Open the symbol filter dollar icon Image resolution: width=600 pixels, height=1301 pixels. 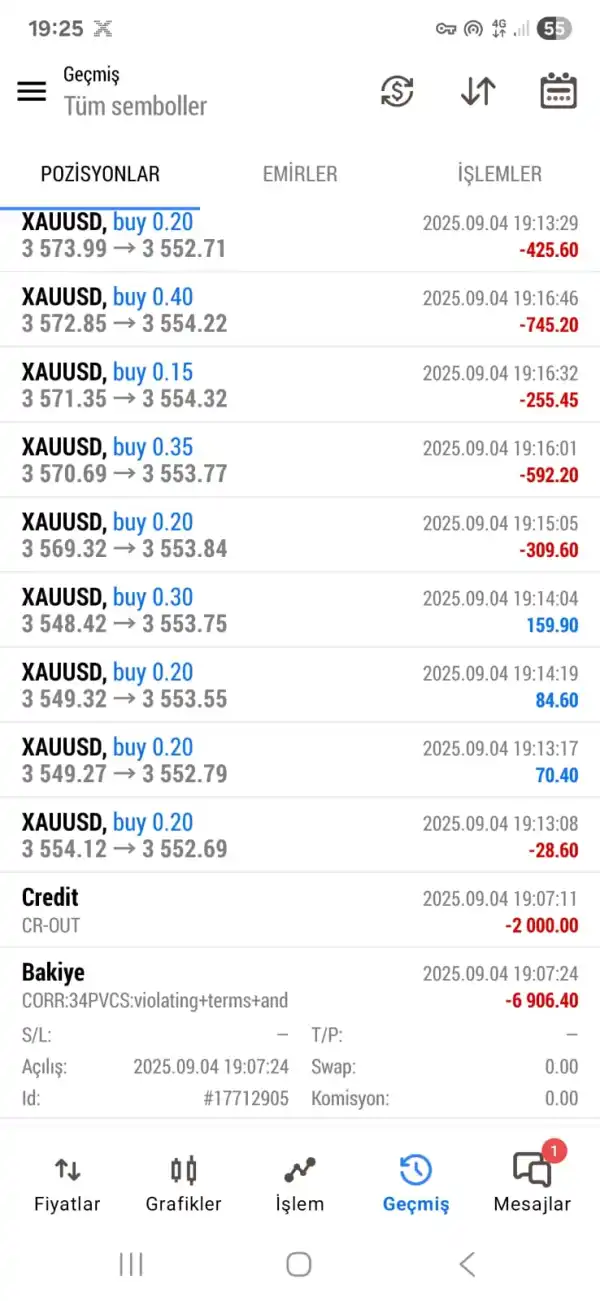pyautogui.click(x=397, y=91)
